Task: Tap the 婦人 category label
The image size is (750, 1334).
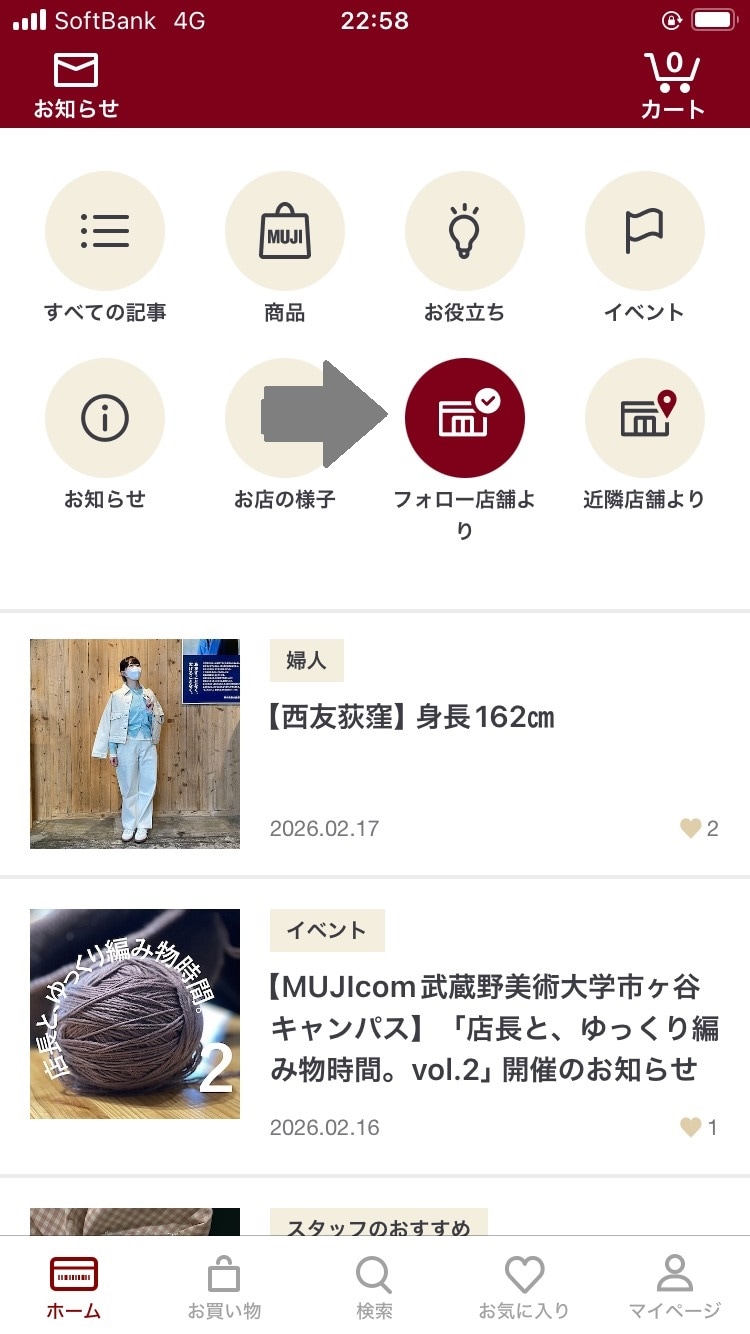Action: coord(306,660)
